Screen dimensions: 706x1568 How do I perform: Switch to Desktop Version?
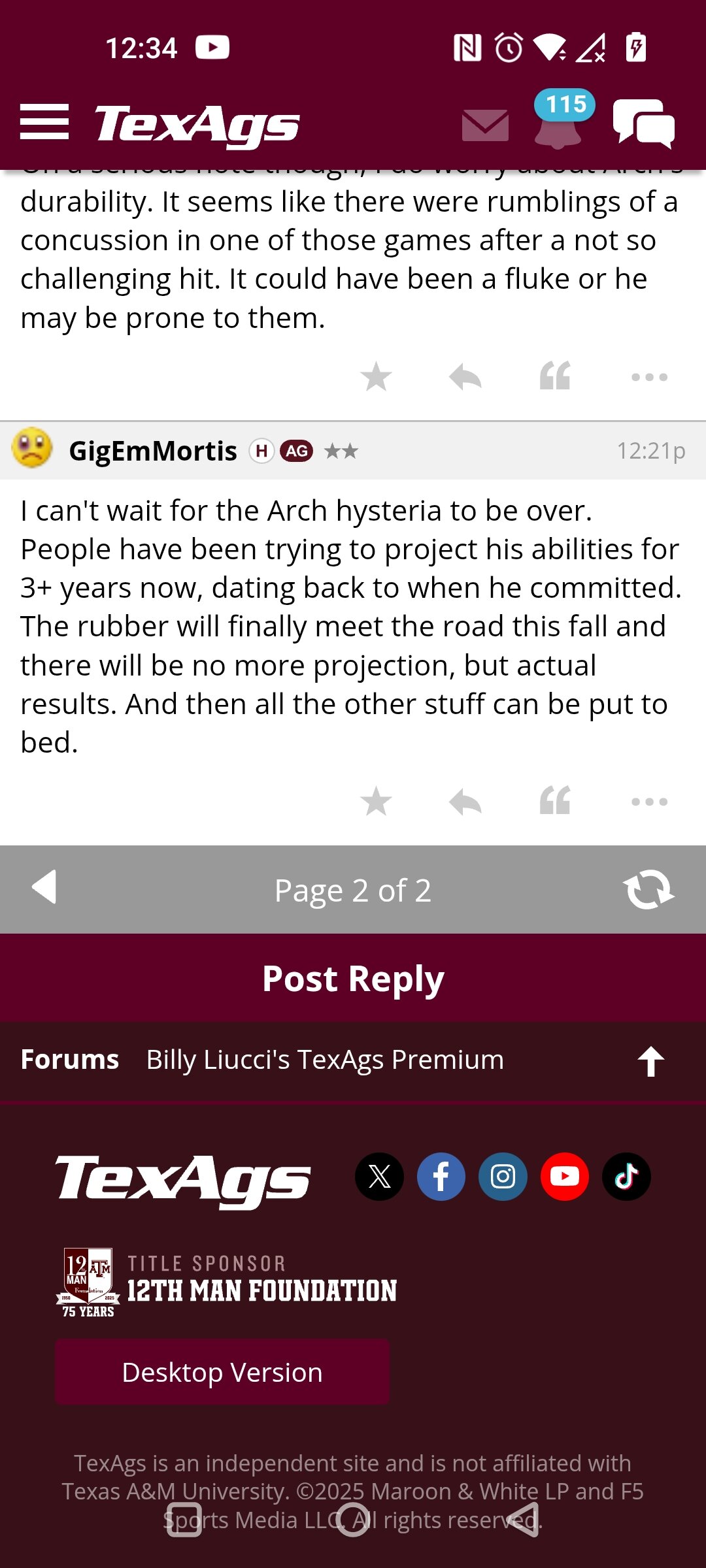[222, 1372]
